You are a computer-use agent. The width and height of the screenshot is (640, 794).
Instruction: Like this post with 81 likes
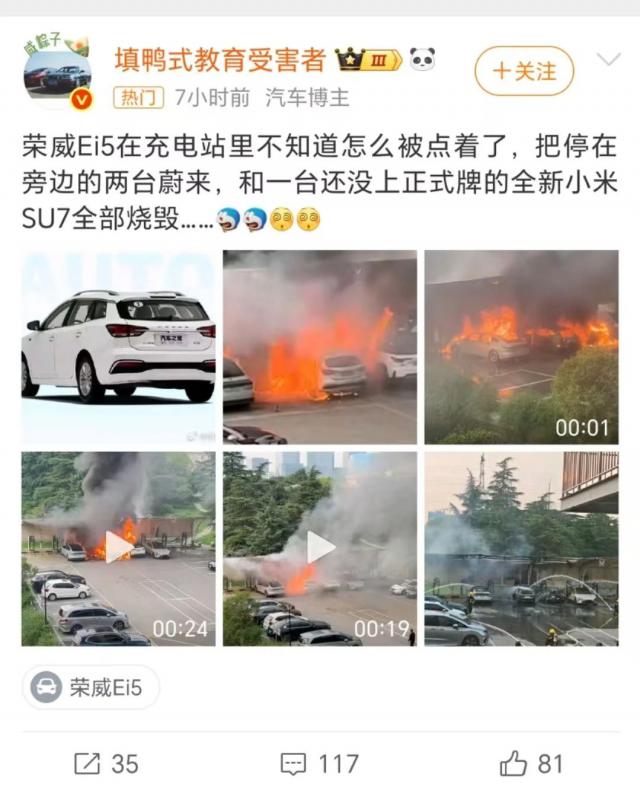(x=532, y=764)
